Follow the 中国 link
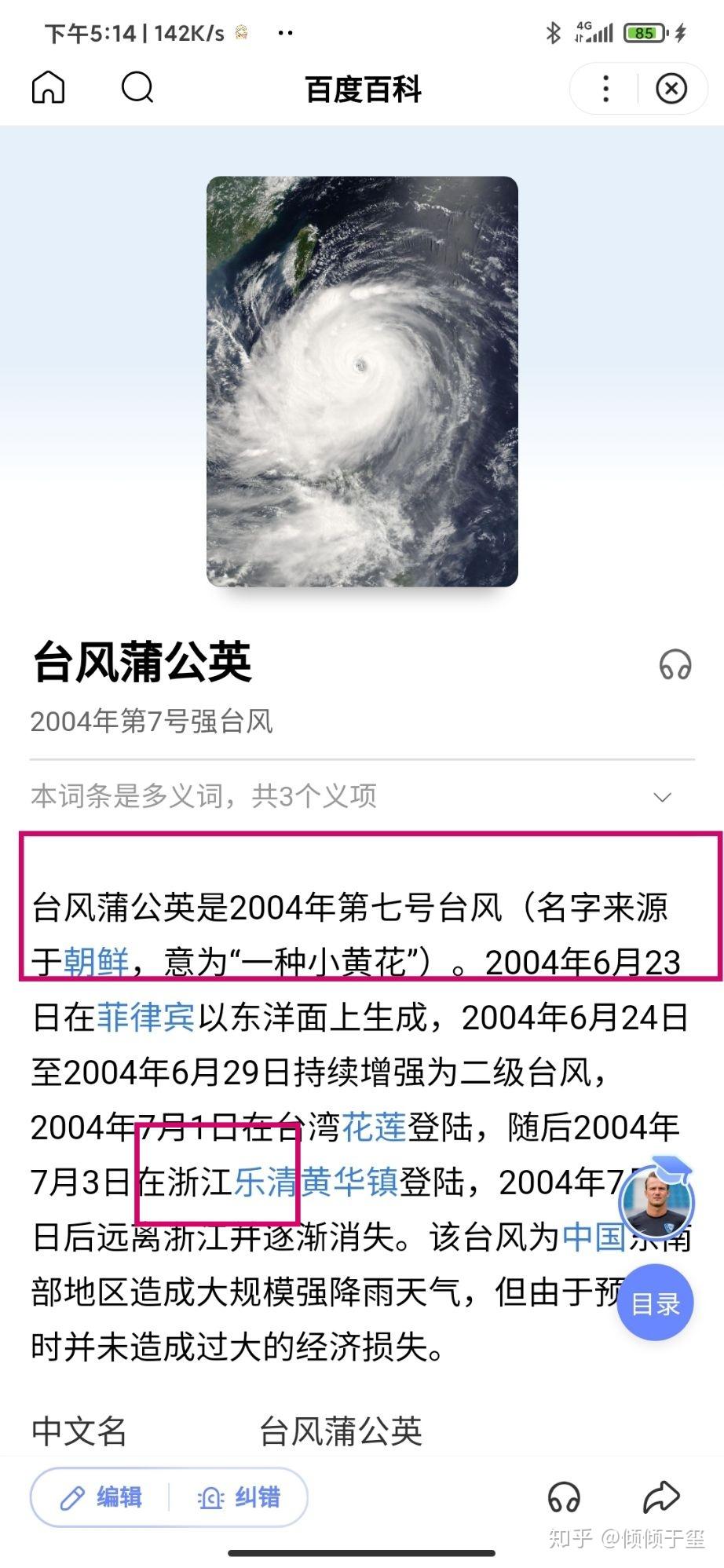Screen dimensions: 724x1568 coord(594,1237)
